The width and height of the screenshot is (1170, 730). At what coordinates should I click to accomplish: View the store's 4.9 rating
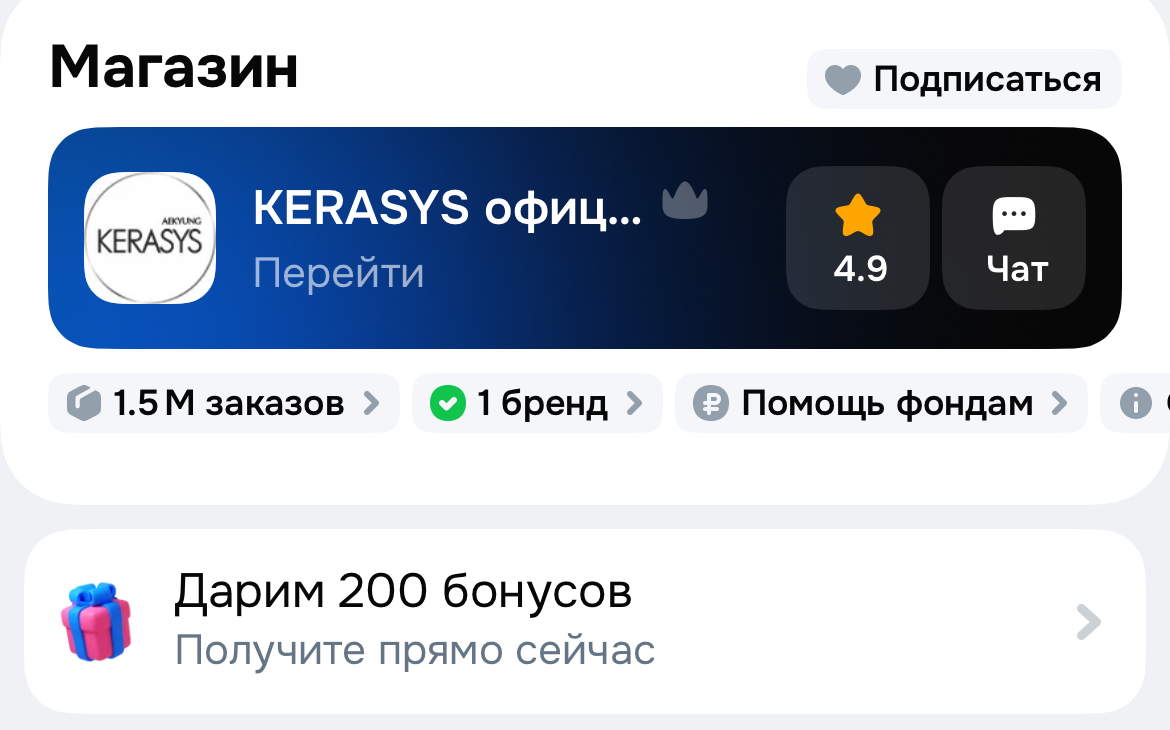click(858, 238)
